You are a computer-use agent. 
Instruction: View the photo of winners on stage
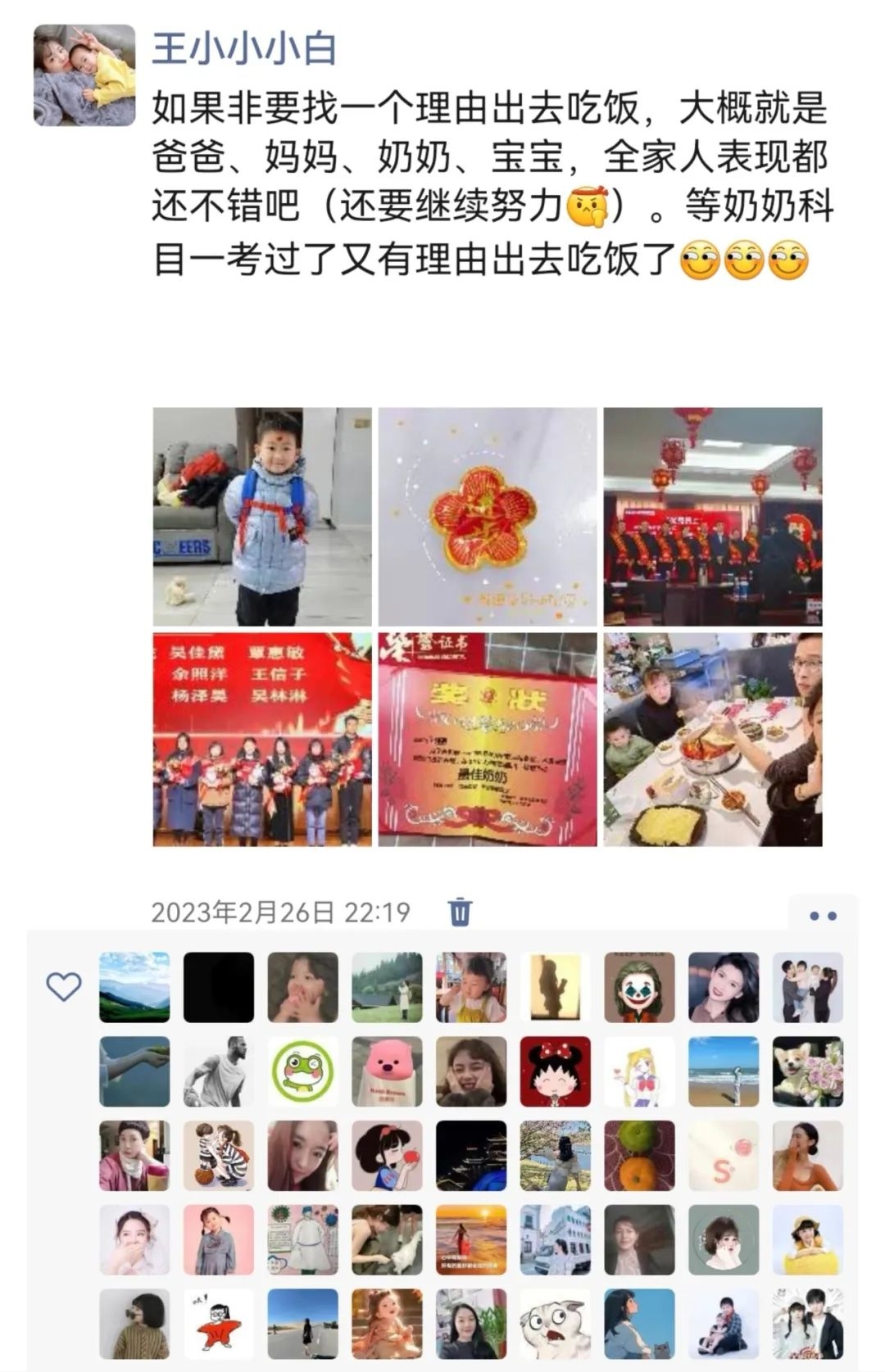(x=262, y=739)
